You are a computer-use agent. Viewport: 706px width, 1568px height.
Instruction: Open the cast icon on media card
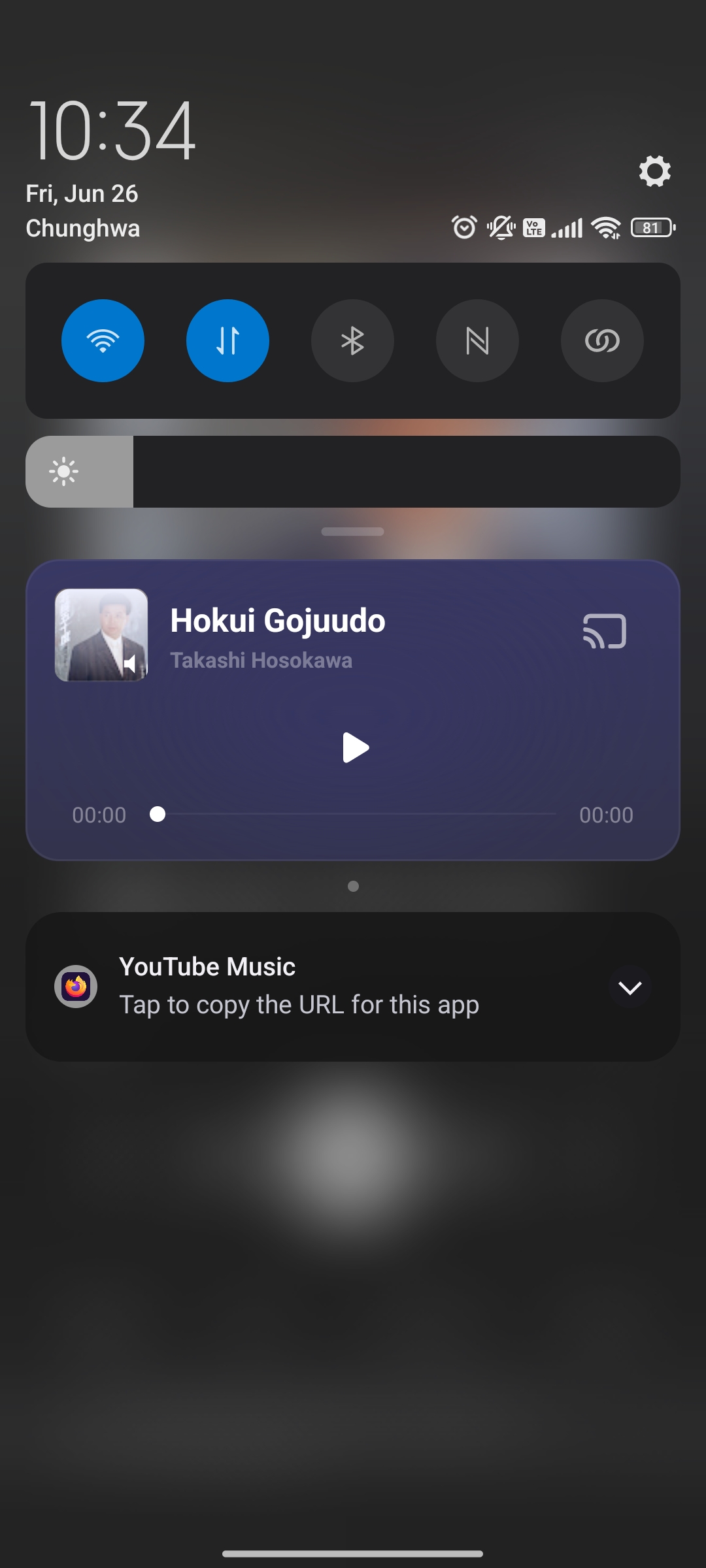[605, 631]
